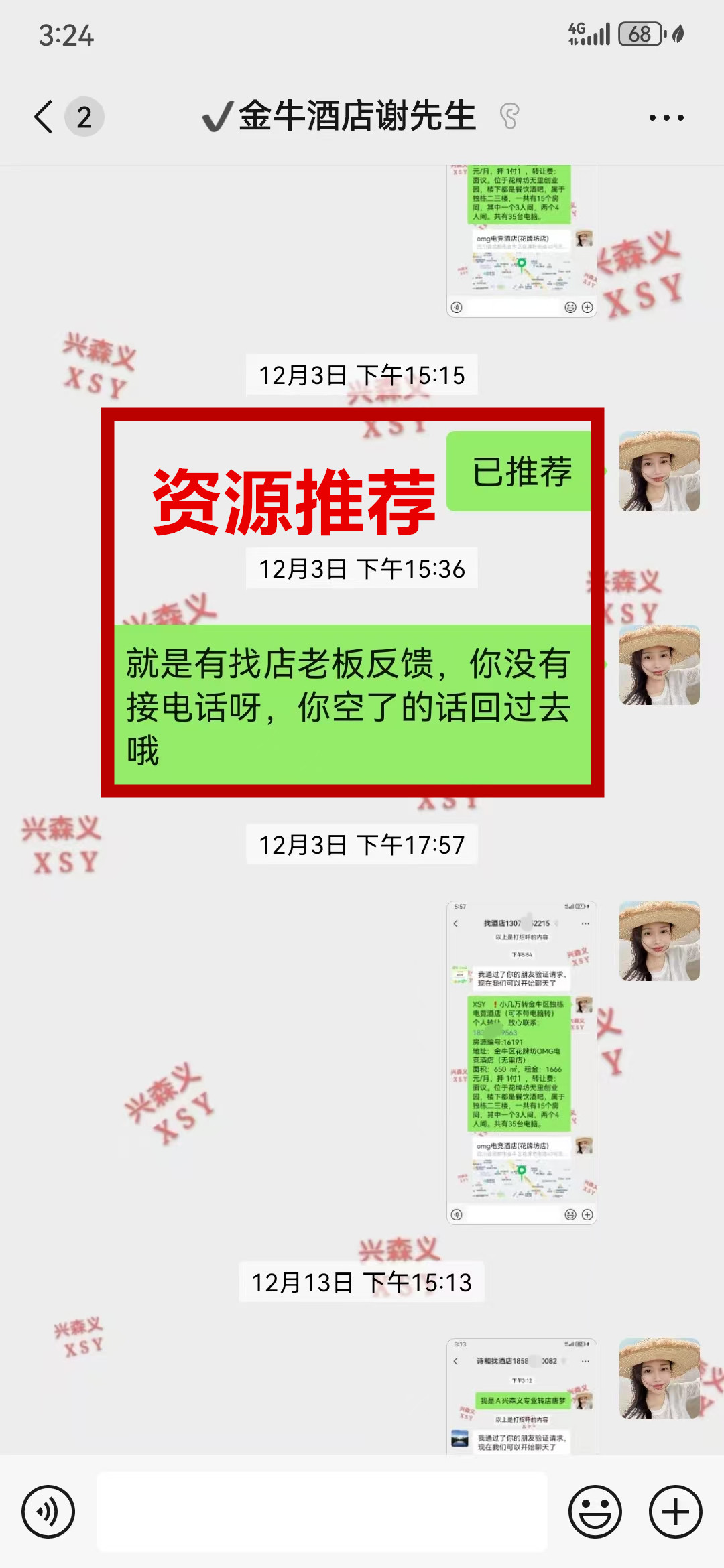This screenshot has width=724, height=1568.
Task: Open the plus attachment menu
Action: pyautogui.click(x=675, y=1512)
